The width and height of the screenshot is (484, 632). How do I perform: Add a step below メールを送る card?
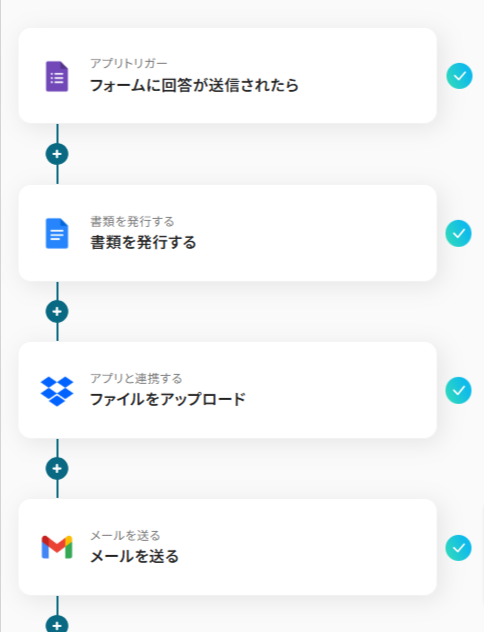57,624
